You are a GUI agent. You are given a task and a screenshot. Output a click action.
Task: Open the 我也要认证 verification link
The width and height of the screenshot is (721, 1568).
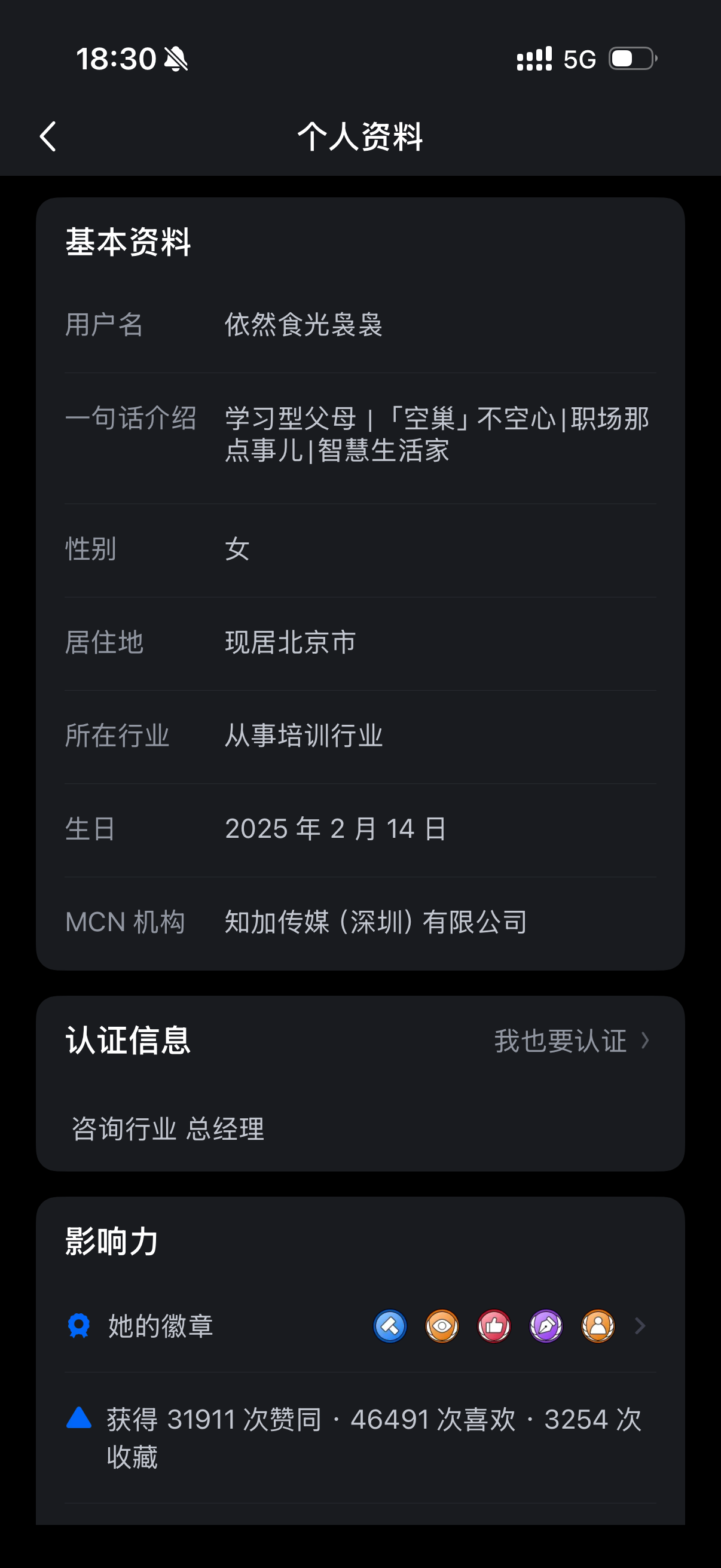(571, 1041)
